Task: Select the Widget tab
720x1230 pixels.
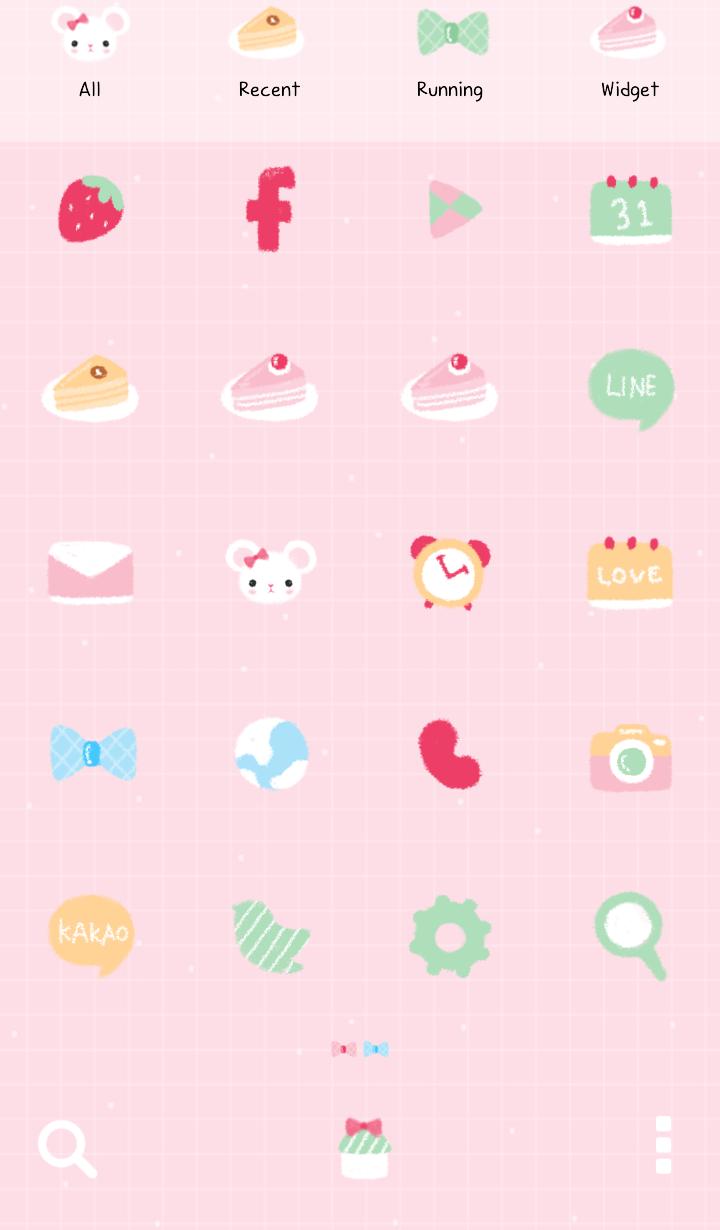Action: pyautogui.click(x=629, y=55)
